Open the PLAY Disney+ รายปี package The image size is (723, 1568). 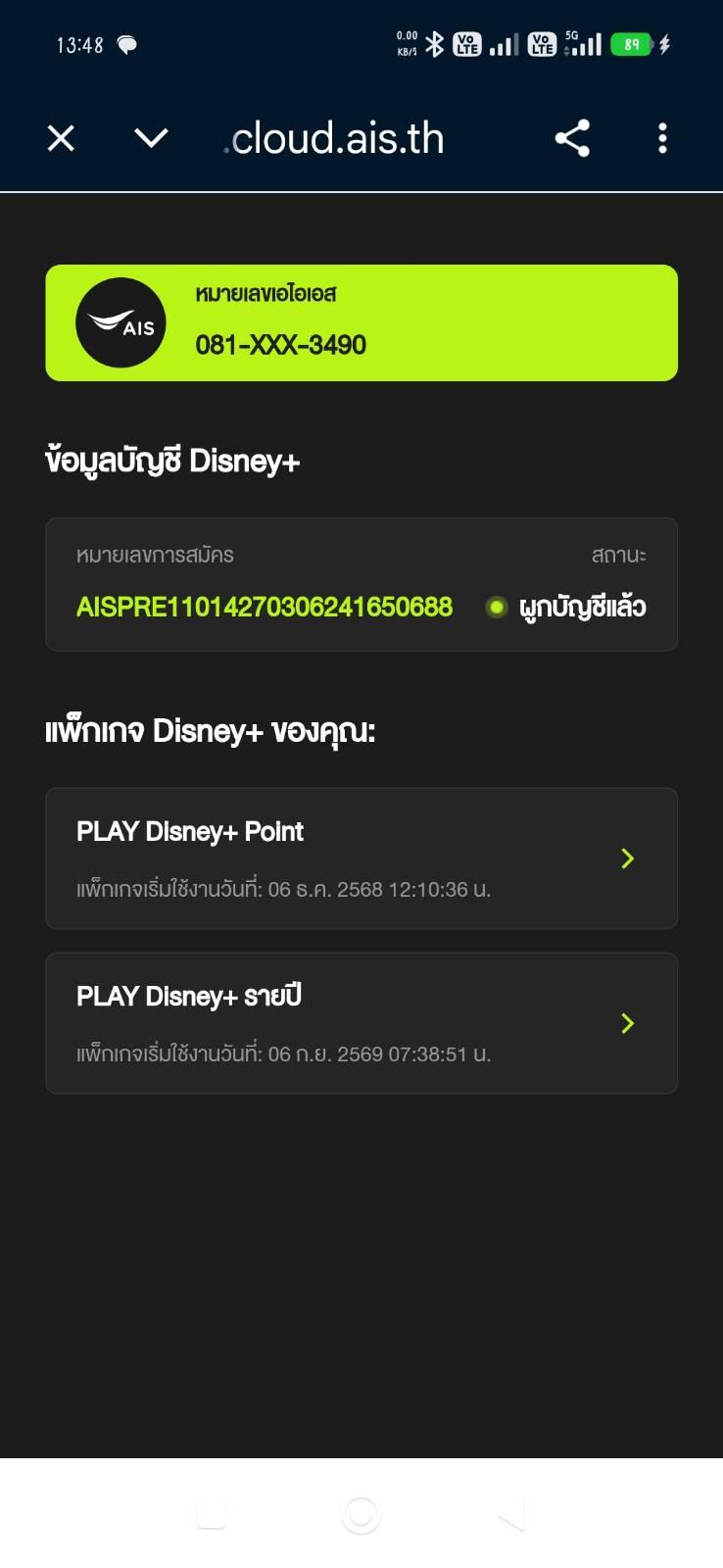click(x=361, y=1023)
